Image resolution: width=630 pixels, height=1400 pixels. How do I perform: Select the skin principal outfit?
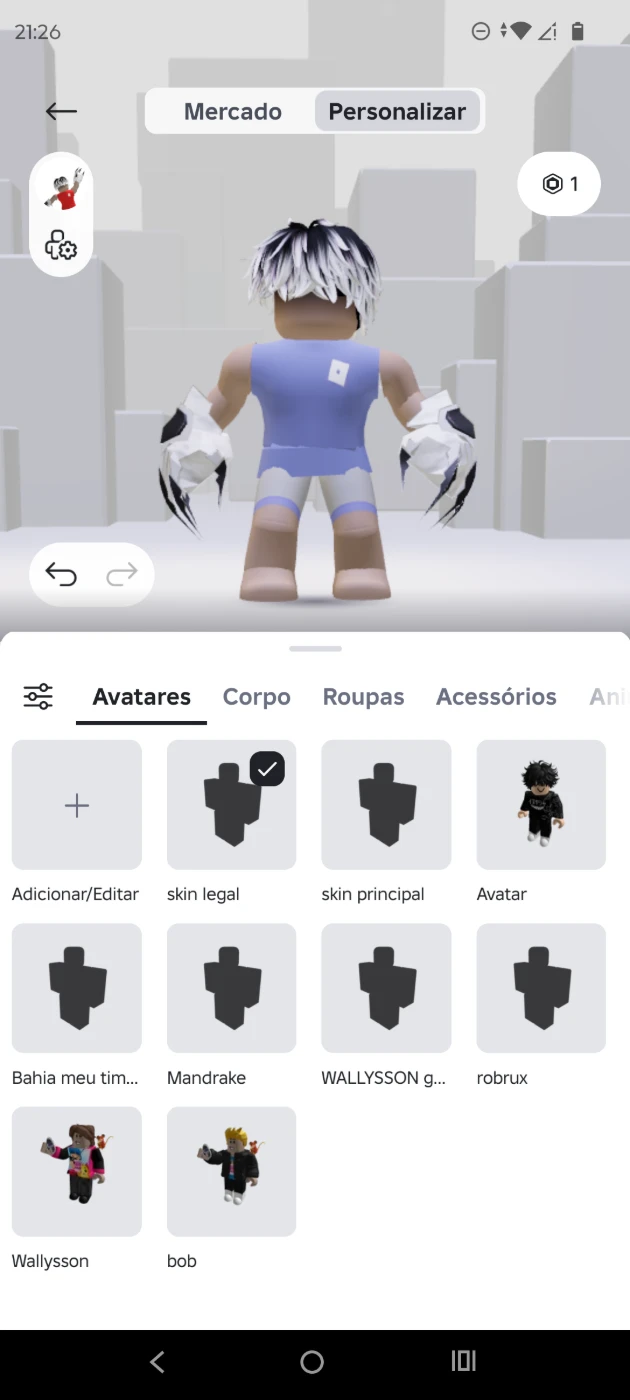pos(386,805)
